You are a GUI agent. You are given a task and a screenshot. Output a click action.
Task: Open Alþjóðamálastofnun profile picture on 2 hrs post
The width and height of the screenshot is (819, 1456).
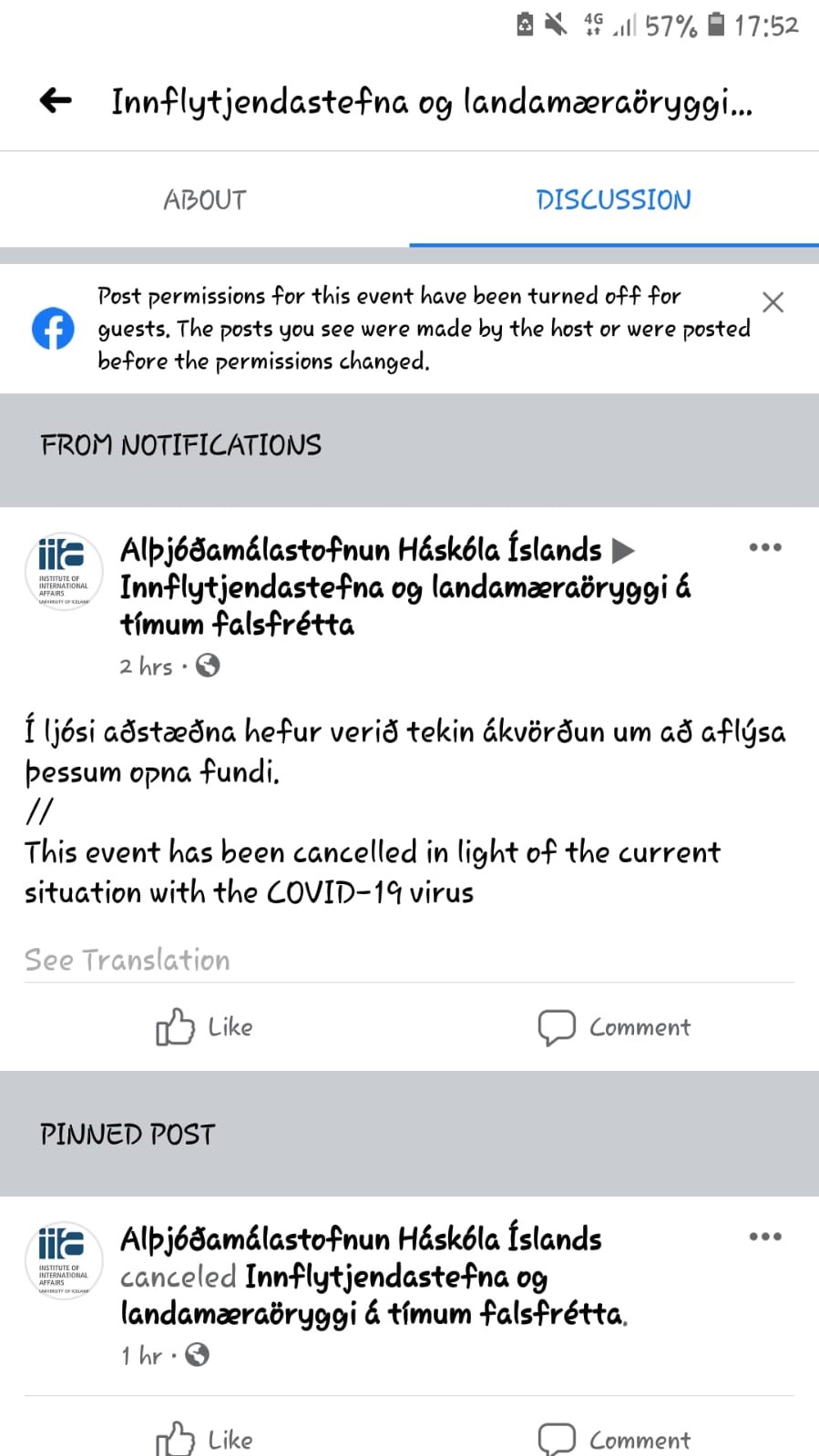click(x=63, y=571)
